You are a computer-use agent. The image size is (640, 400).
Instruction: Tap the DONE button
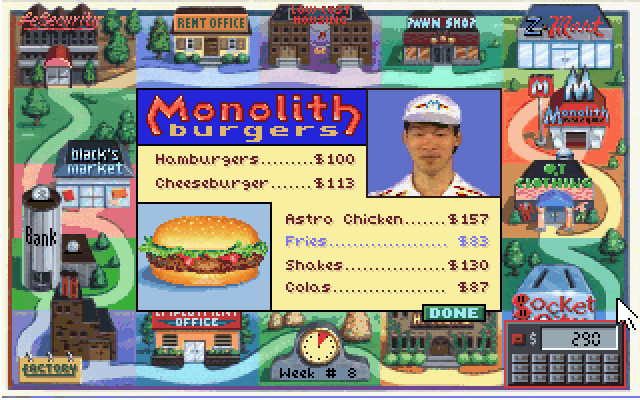tap(453, 313)
